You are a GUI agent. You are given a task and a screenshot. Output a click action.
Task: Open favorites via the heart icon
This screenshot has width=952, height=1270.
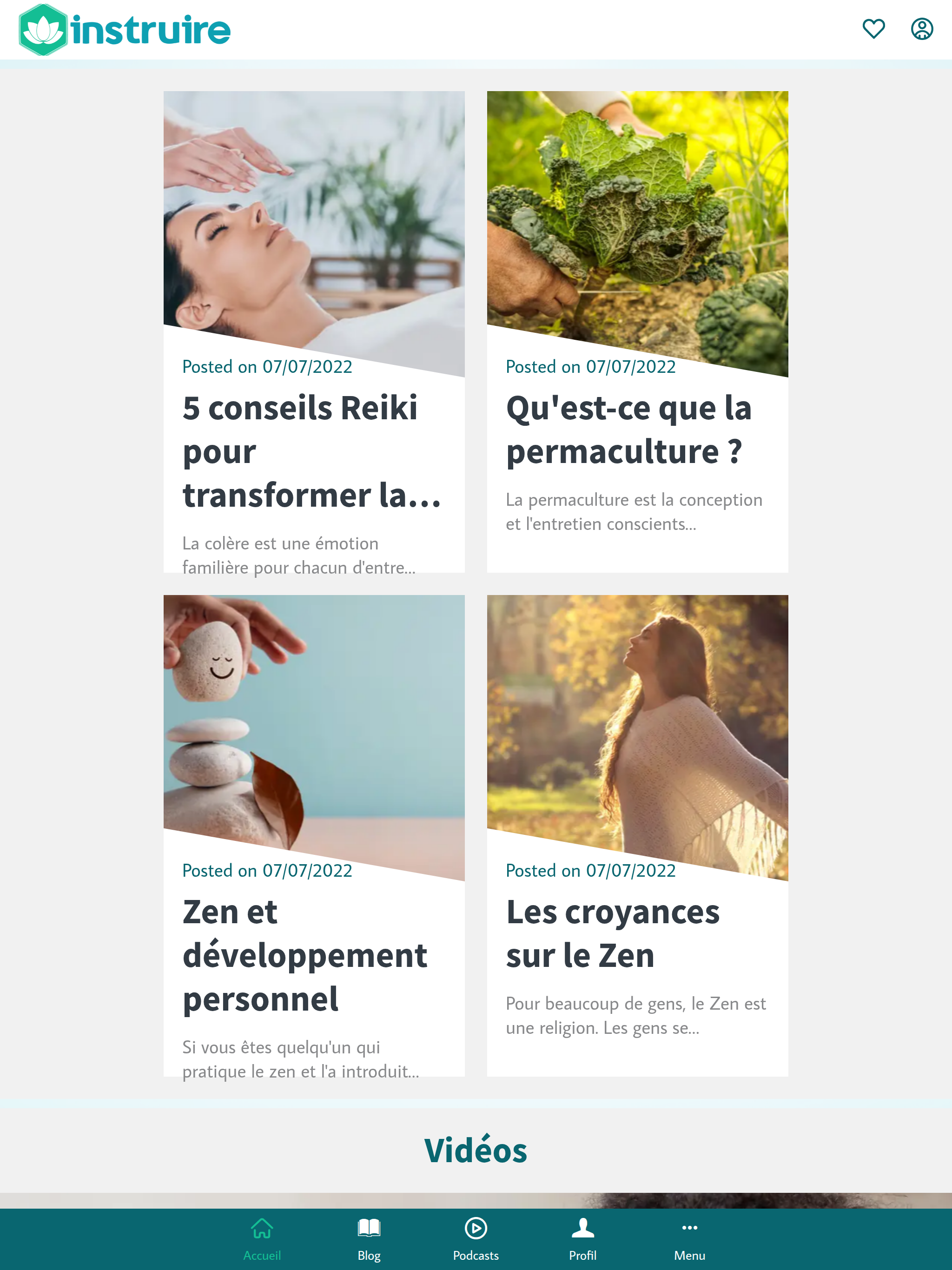(x=873, y=29)
